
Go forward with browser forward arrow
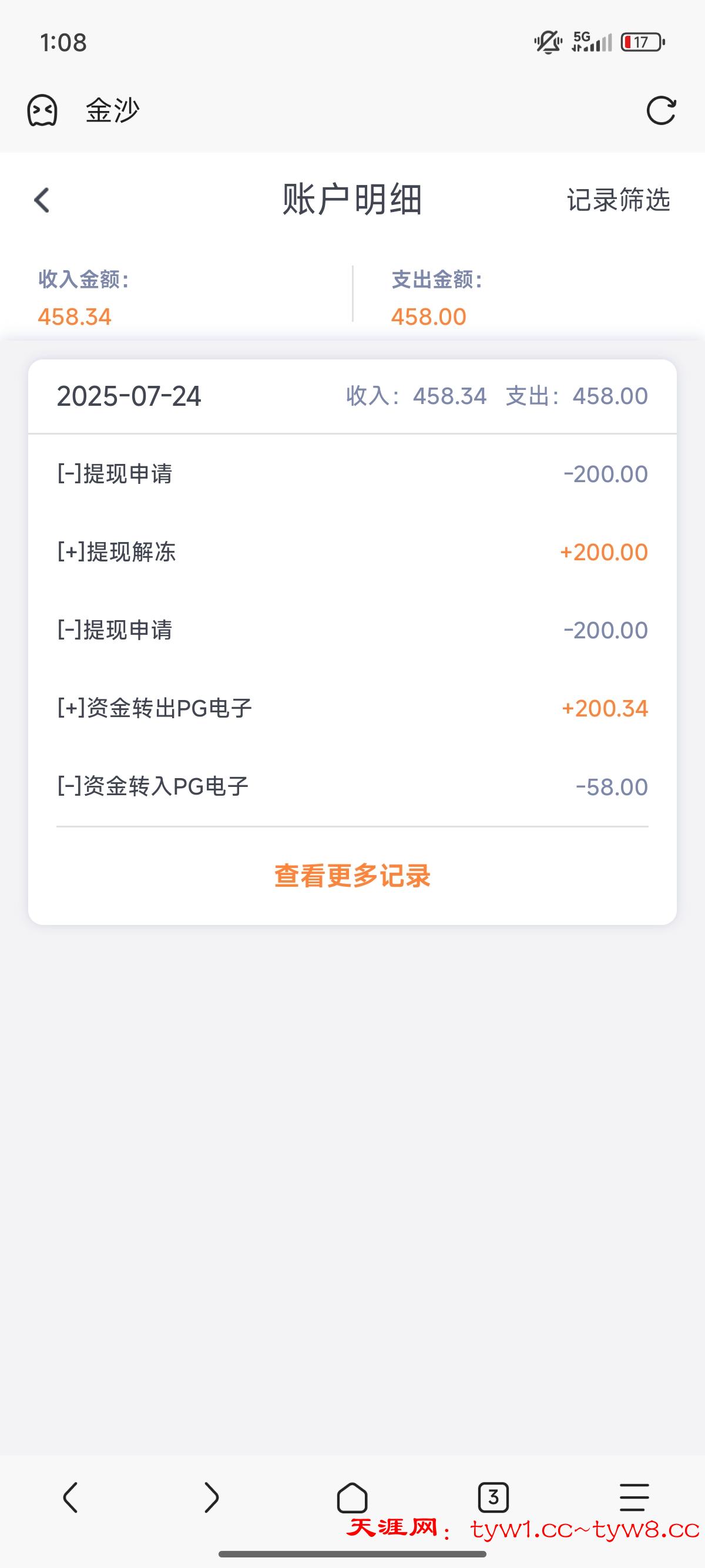(x=211, y=1497)
